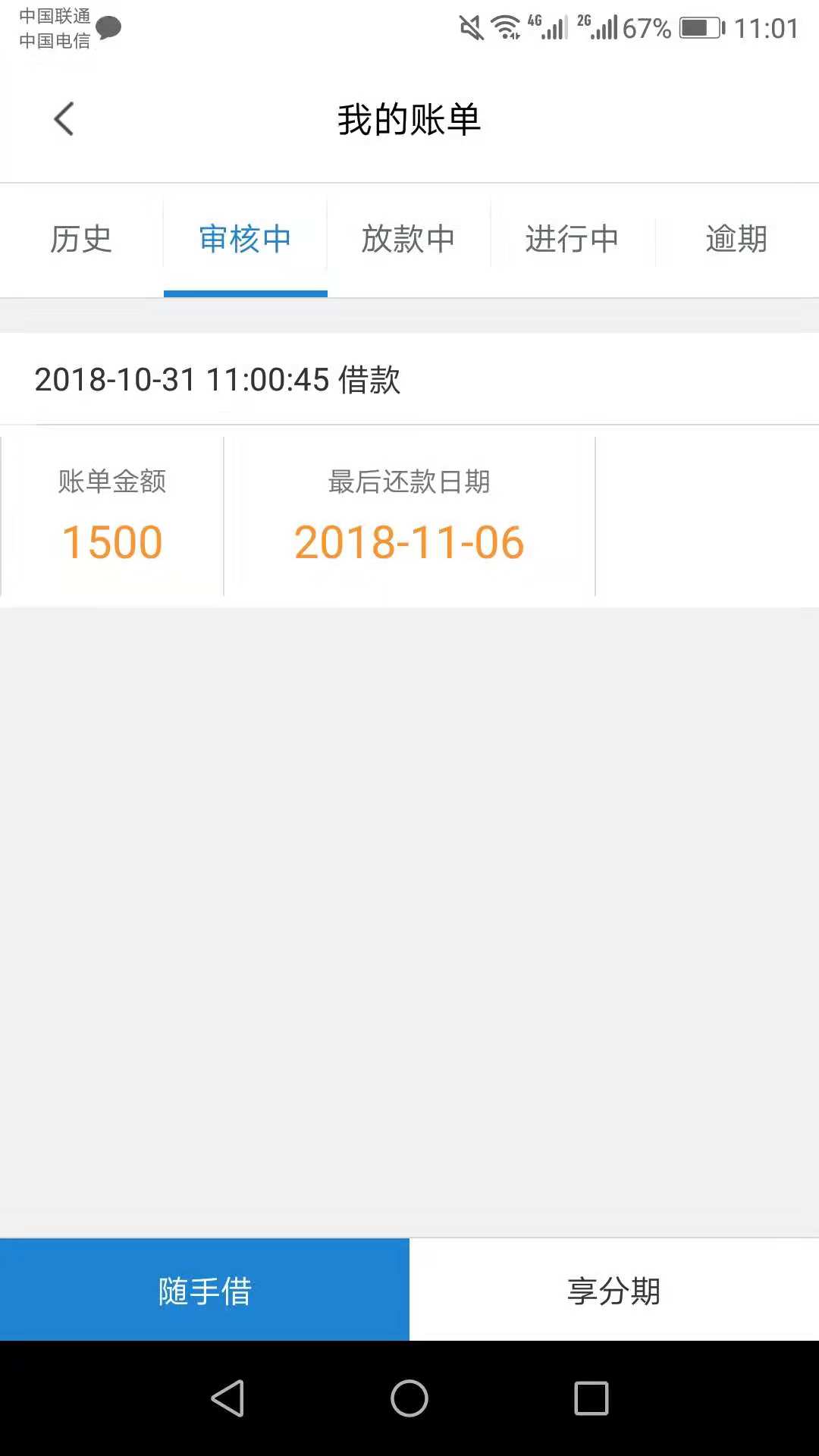
Task: Tap the system home button
Action: coord(409,1398)
